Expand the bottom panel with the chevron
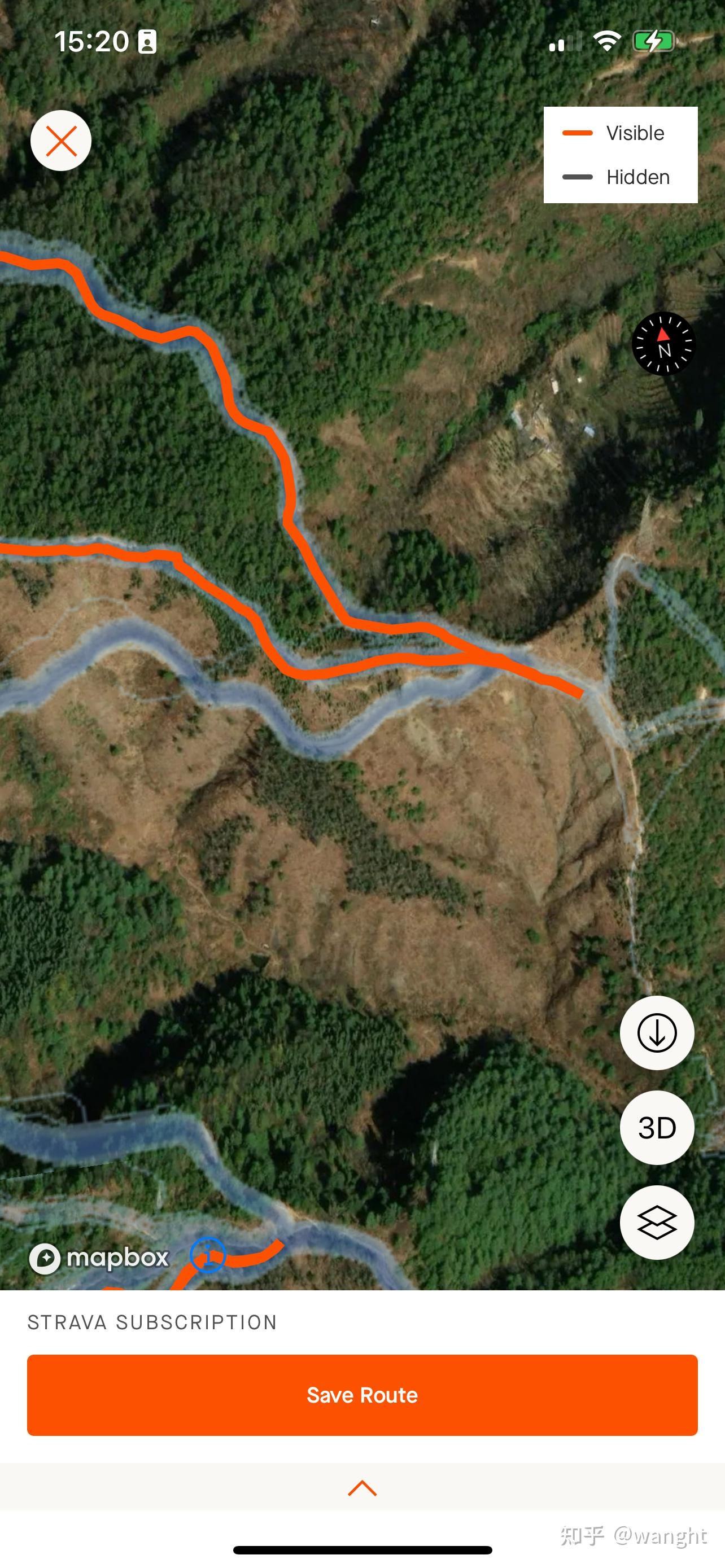Image resolution: width=725 pixels, height=1568 pixels. coord(362,1488)
